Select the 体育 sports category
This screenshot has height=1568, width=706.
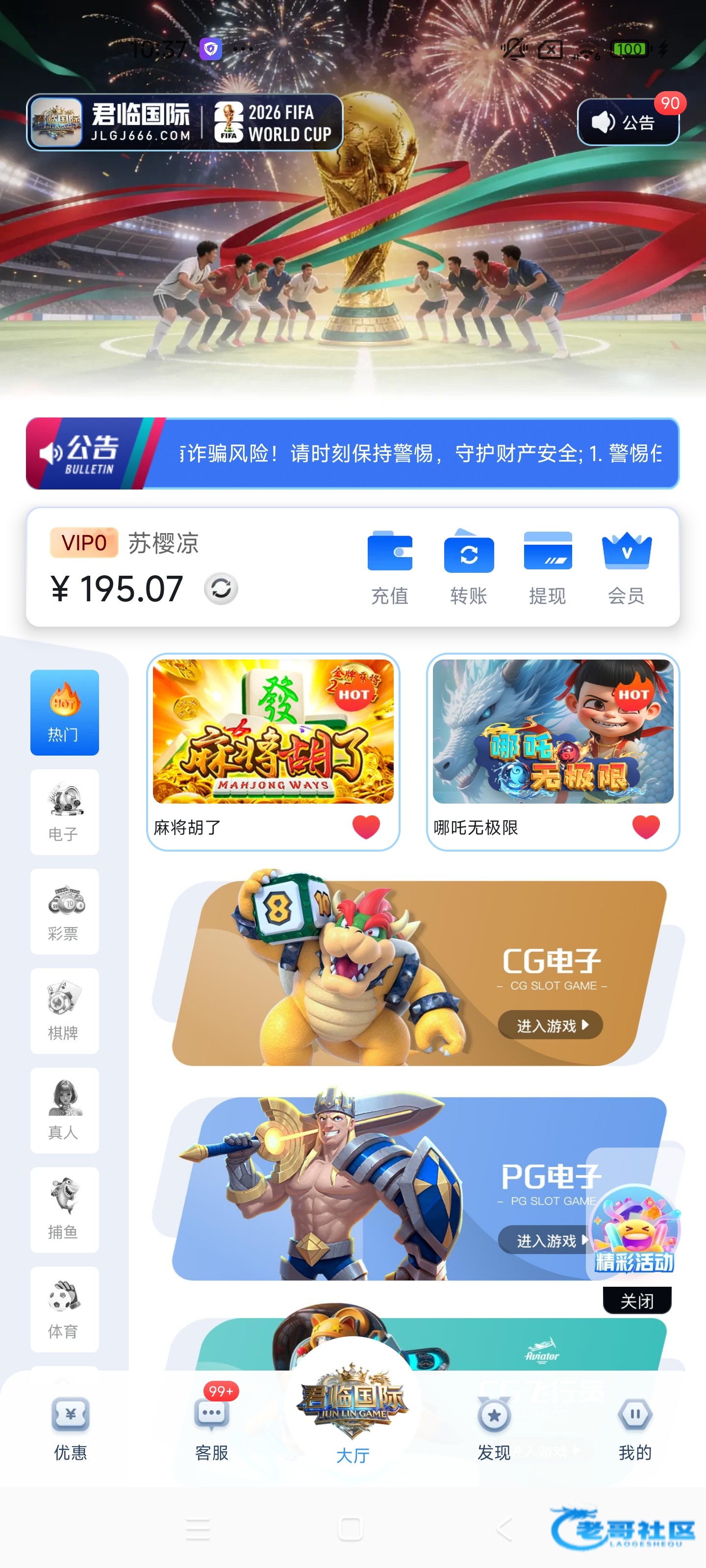65,1309
